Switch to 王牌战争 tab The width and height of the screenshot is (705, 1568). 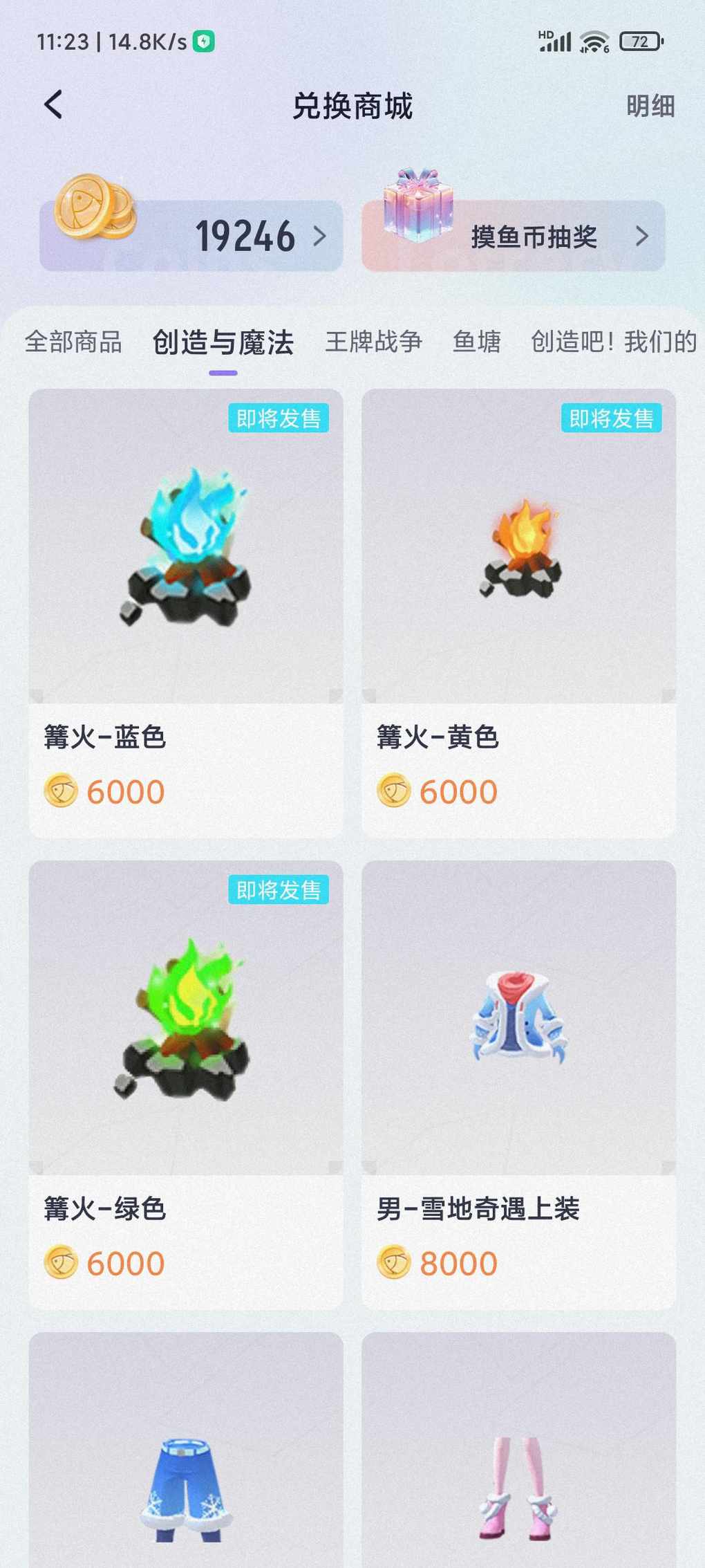pyautogui.click(x=373, y=342)
